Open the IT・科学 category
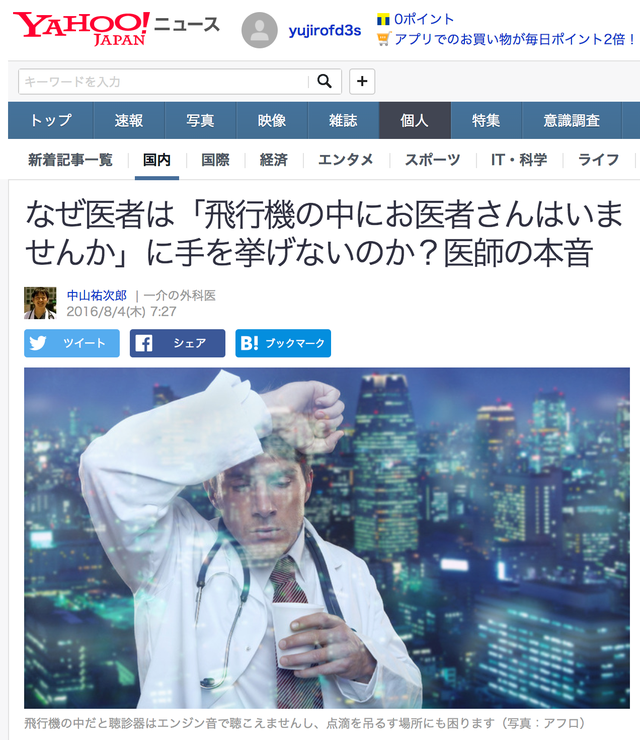Screen dimensions: 640x740 519,160
